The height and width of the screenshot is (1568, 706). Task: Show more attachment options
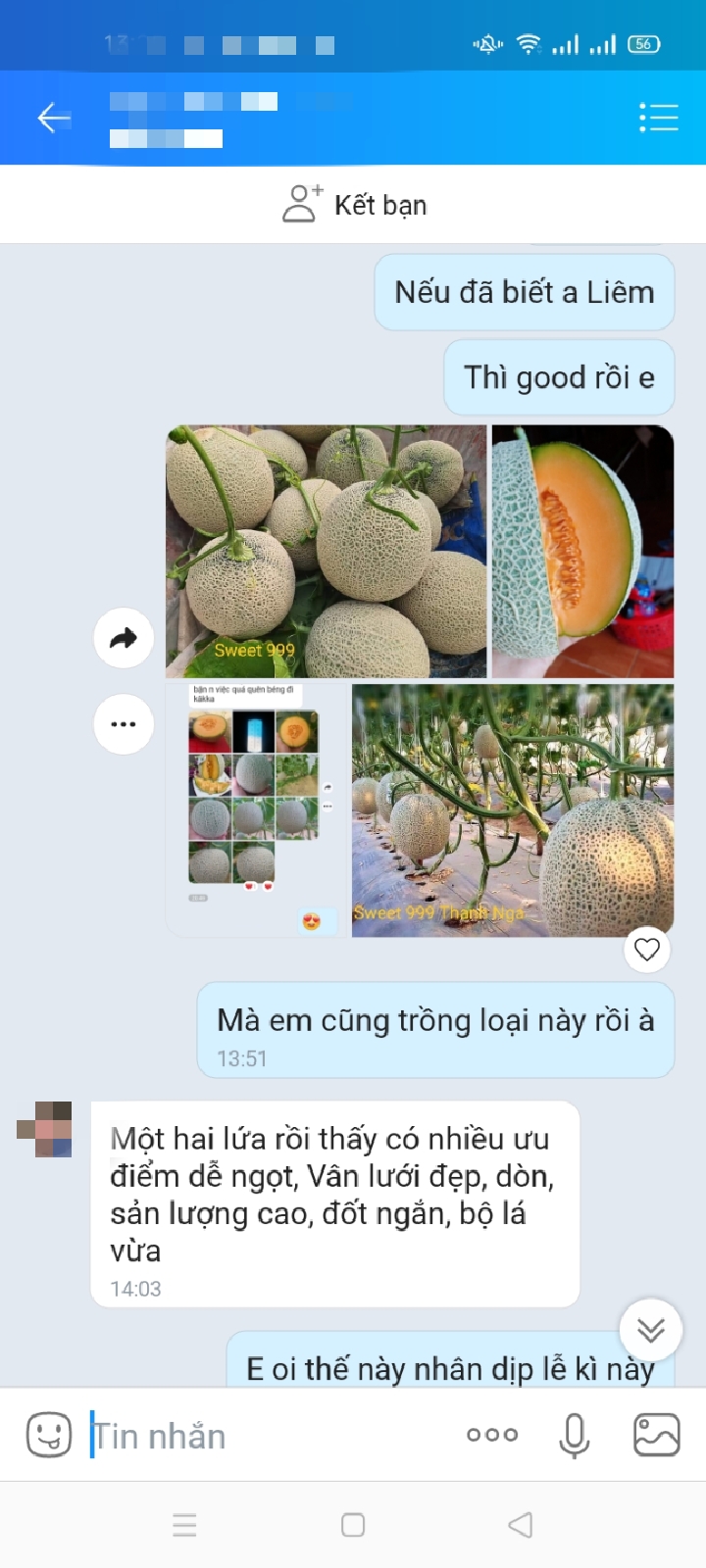pyautogui.click(x=492, y=1435)
